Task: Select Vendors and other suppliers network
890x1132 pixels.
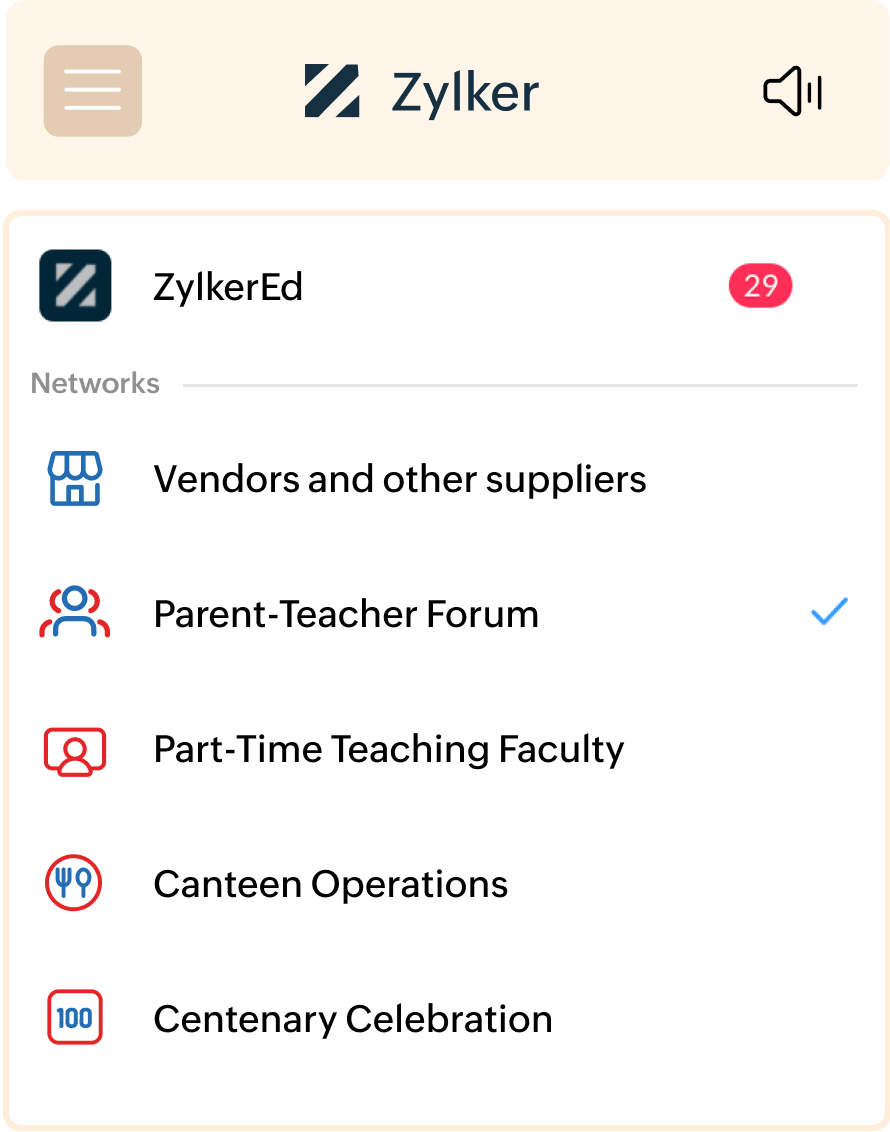Action: [x=399, y=480]
